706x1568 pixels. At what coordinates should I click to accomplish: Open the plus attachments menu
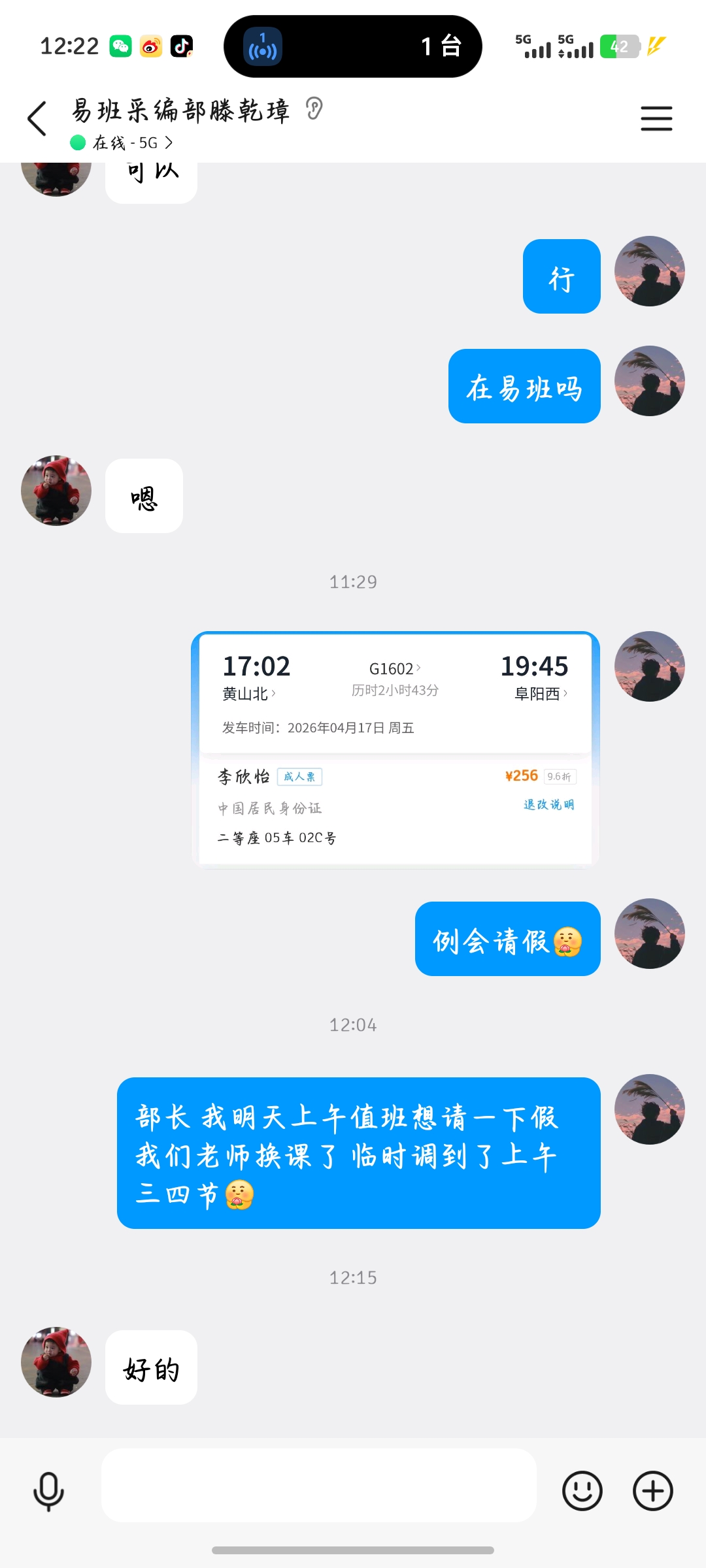tap(653, 1491)
